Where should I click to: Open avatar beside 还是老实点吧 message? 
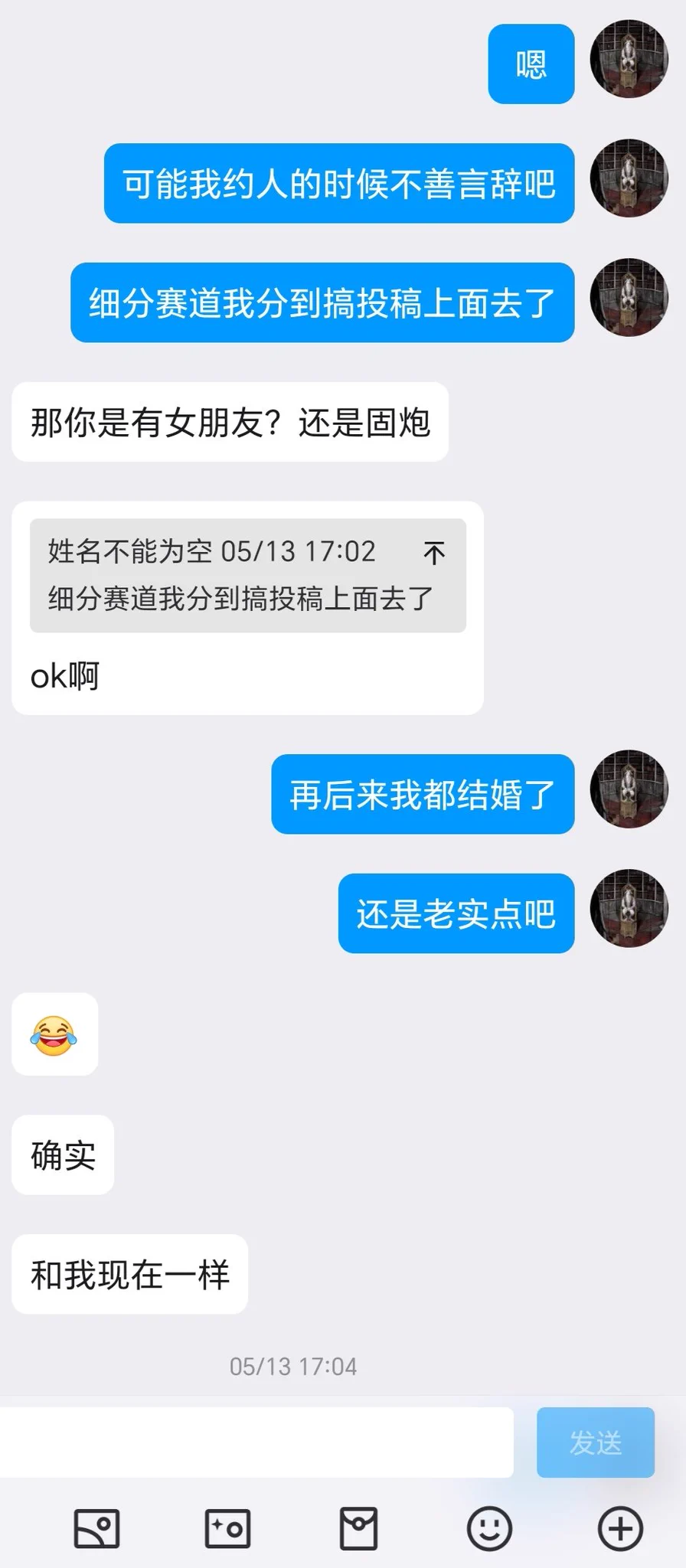(629, 908)
